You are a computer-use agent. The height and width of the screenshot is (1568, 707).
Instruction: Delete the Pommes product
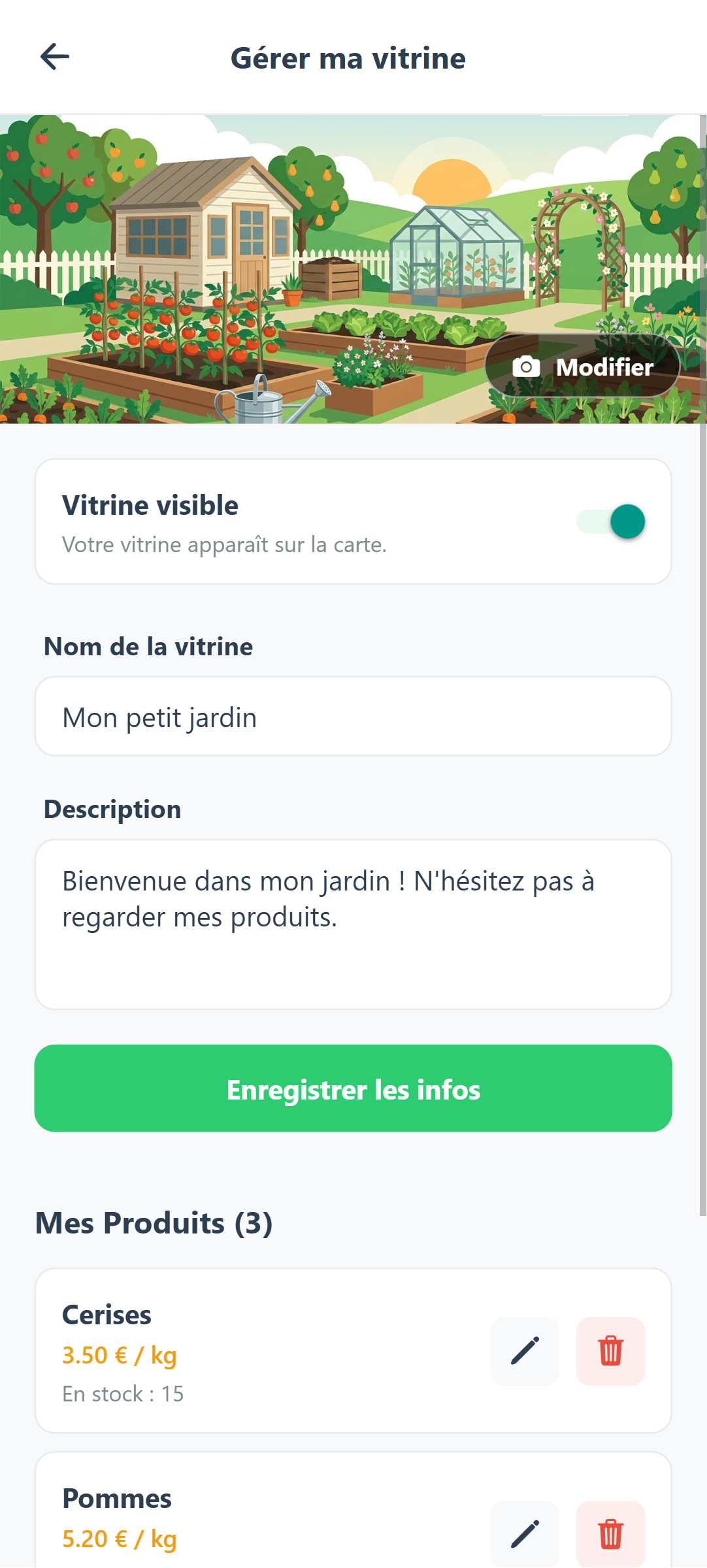point(610,1534)
